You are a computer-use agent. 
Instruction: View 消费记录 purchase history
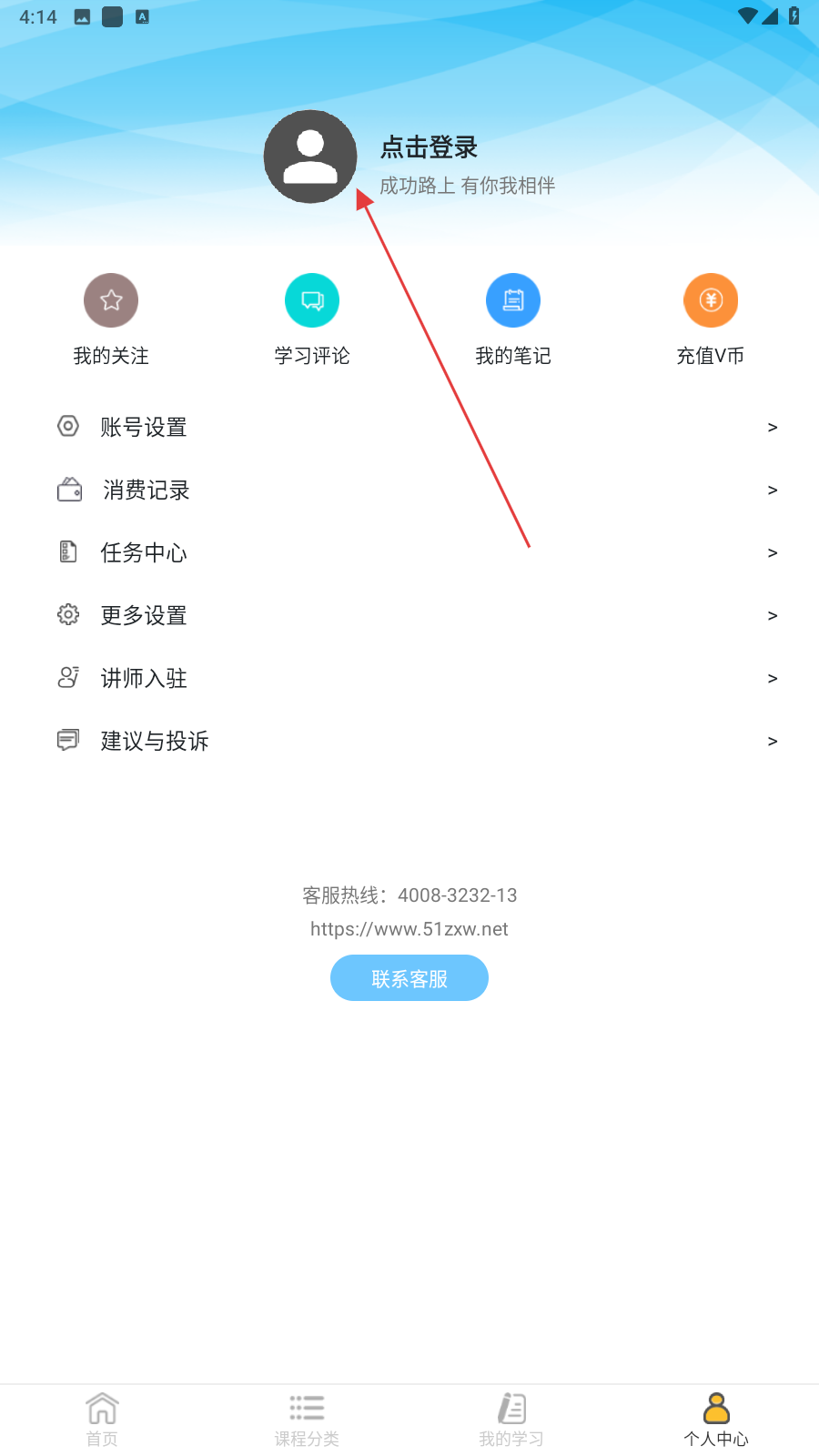[409, 490]
